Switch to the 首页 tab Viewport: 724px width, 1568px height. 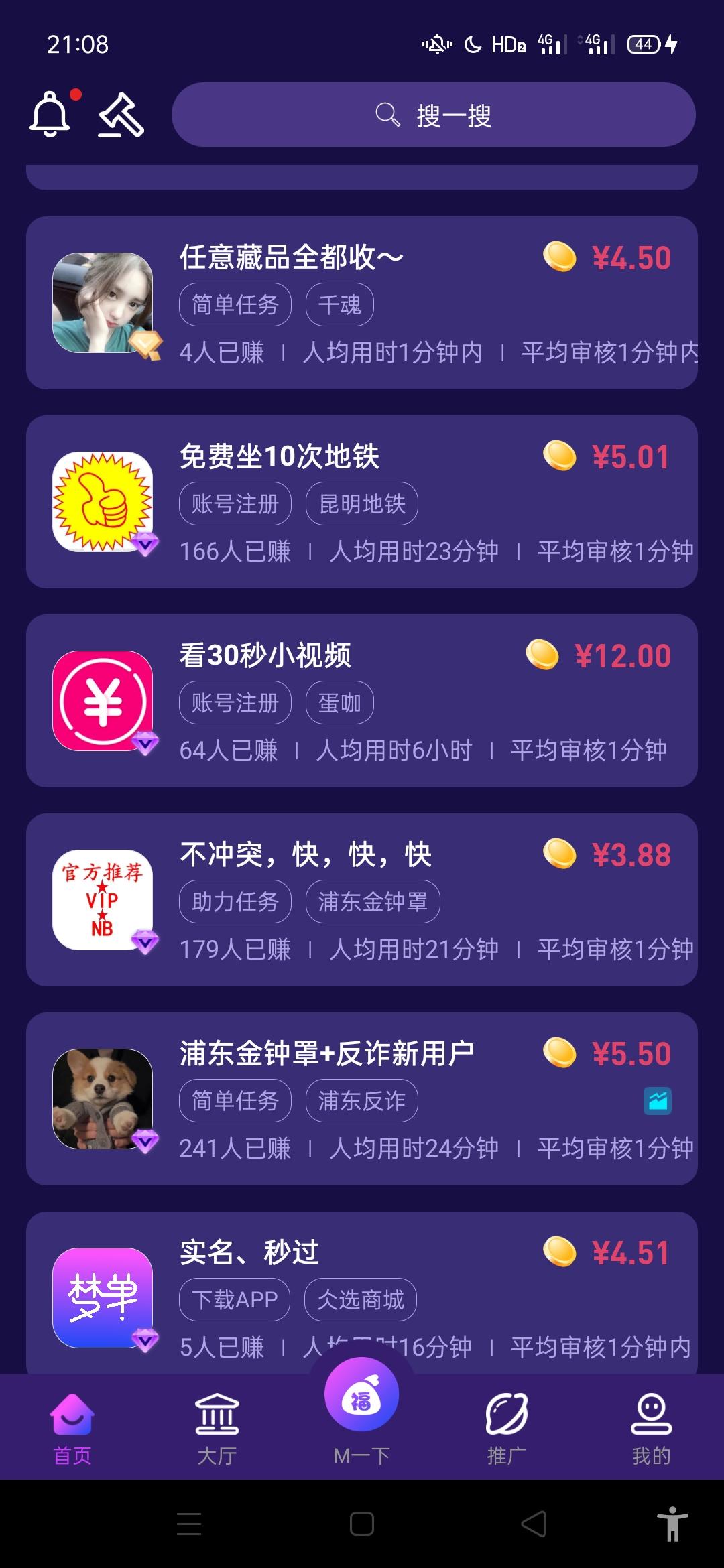tap(72, 1427)
